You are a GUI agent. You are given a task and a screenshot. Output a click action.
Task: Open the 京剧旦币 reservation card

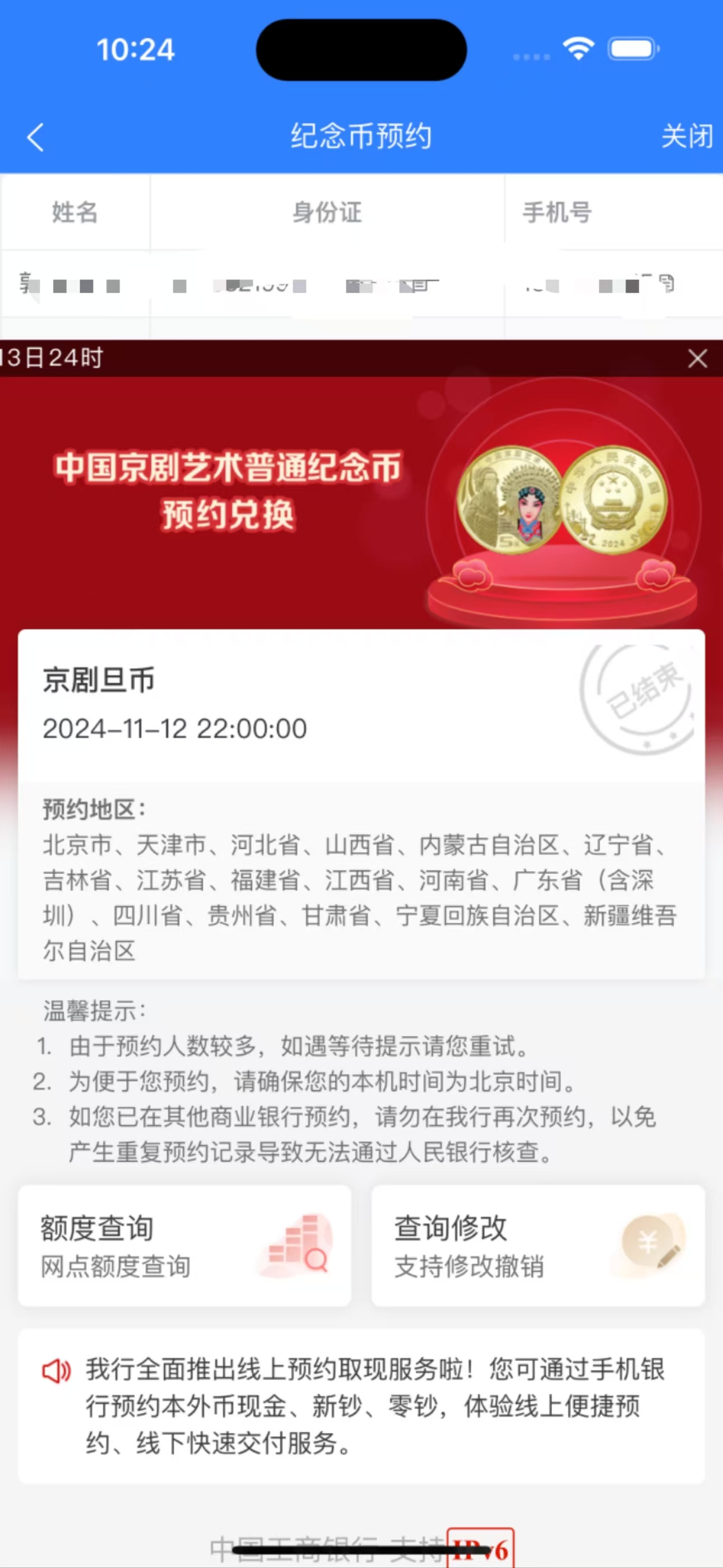point(361,804)
